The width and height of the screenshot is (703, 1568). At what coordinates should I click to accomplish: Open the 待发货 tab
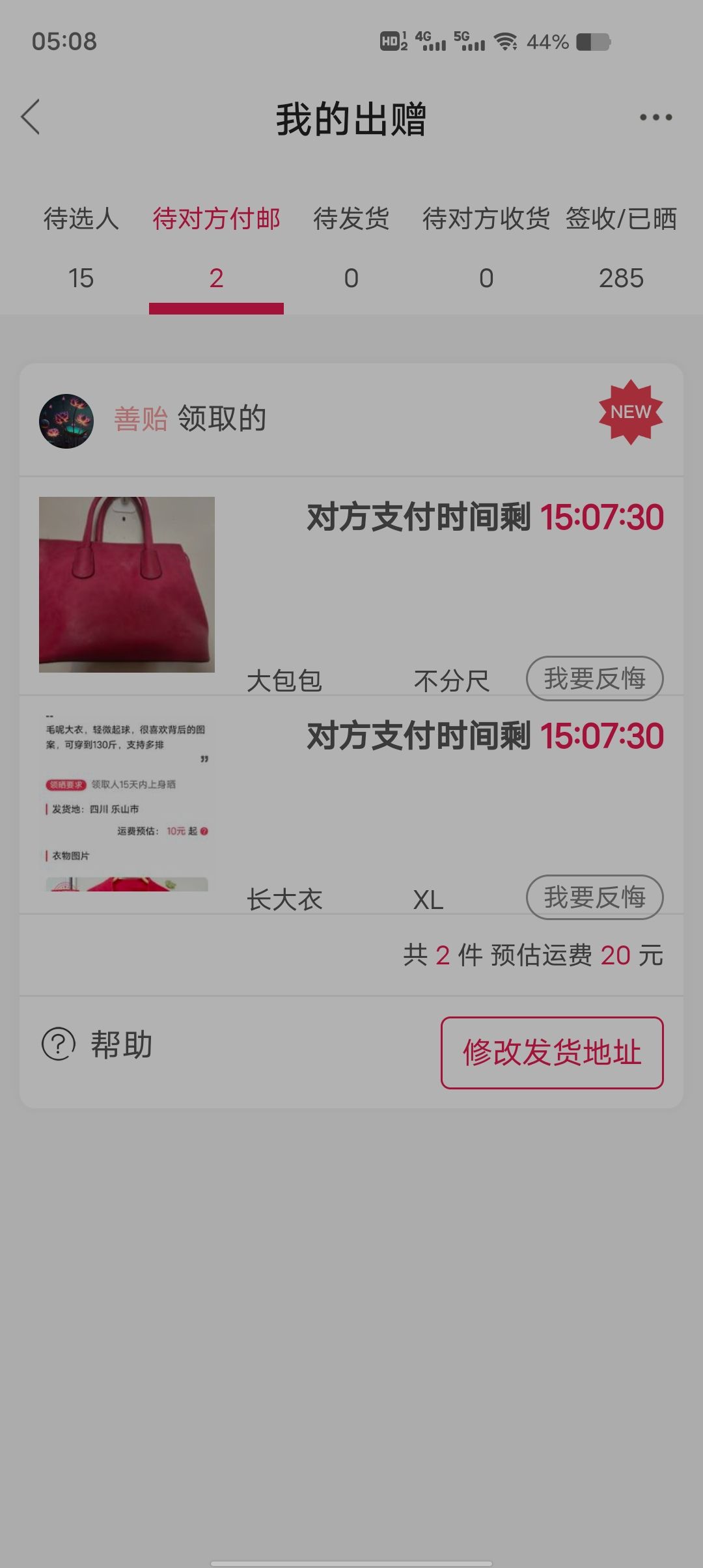[x=351, y=247]
